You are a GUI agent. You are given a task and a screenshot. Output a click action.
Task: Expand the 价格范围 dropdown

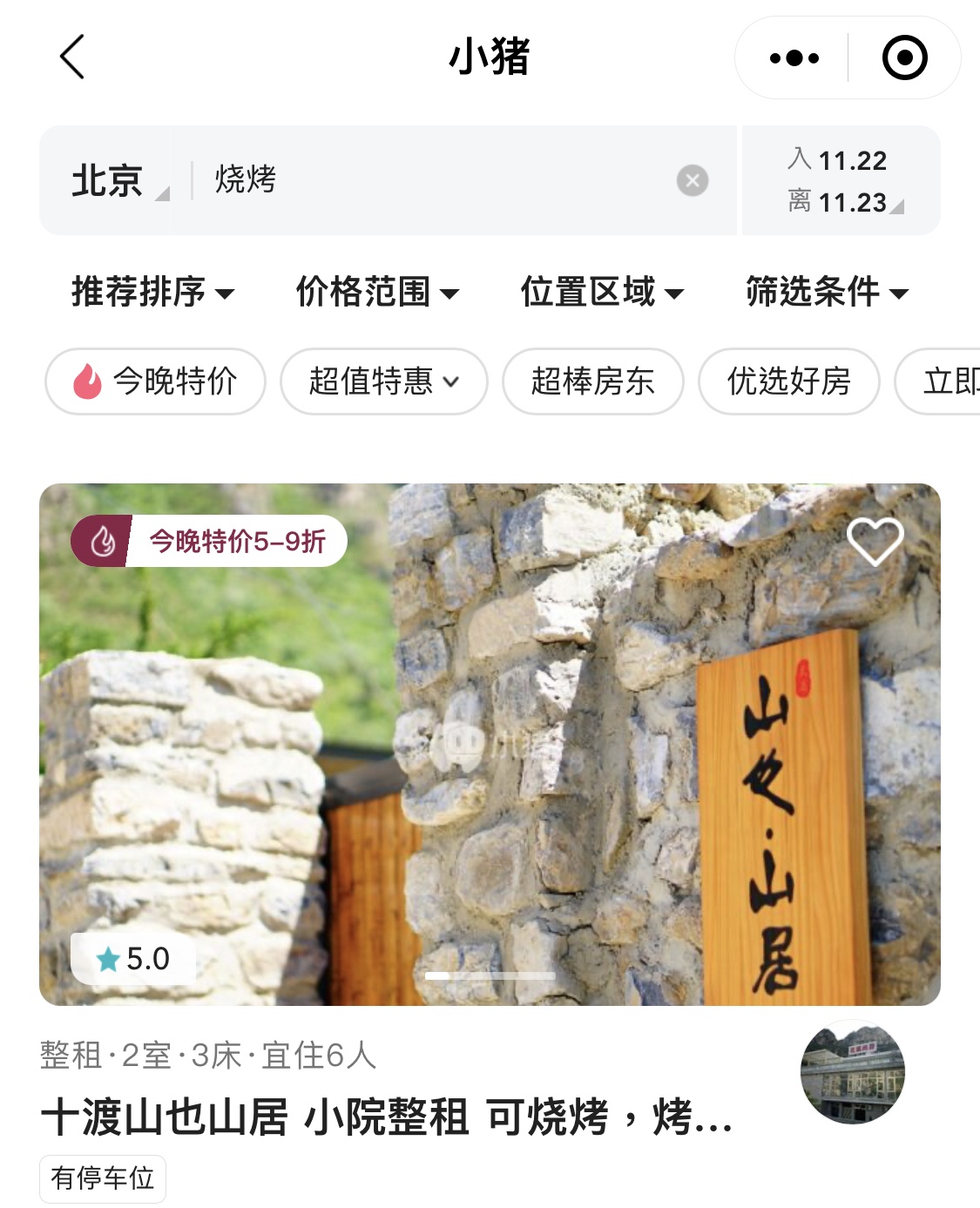click(x=376, y=292)
